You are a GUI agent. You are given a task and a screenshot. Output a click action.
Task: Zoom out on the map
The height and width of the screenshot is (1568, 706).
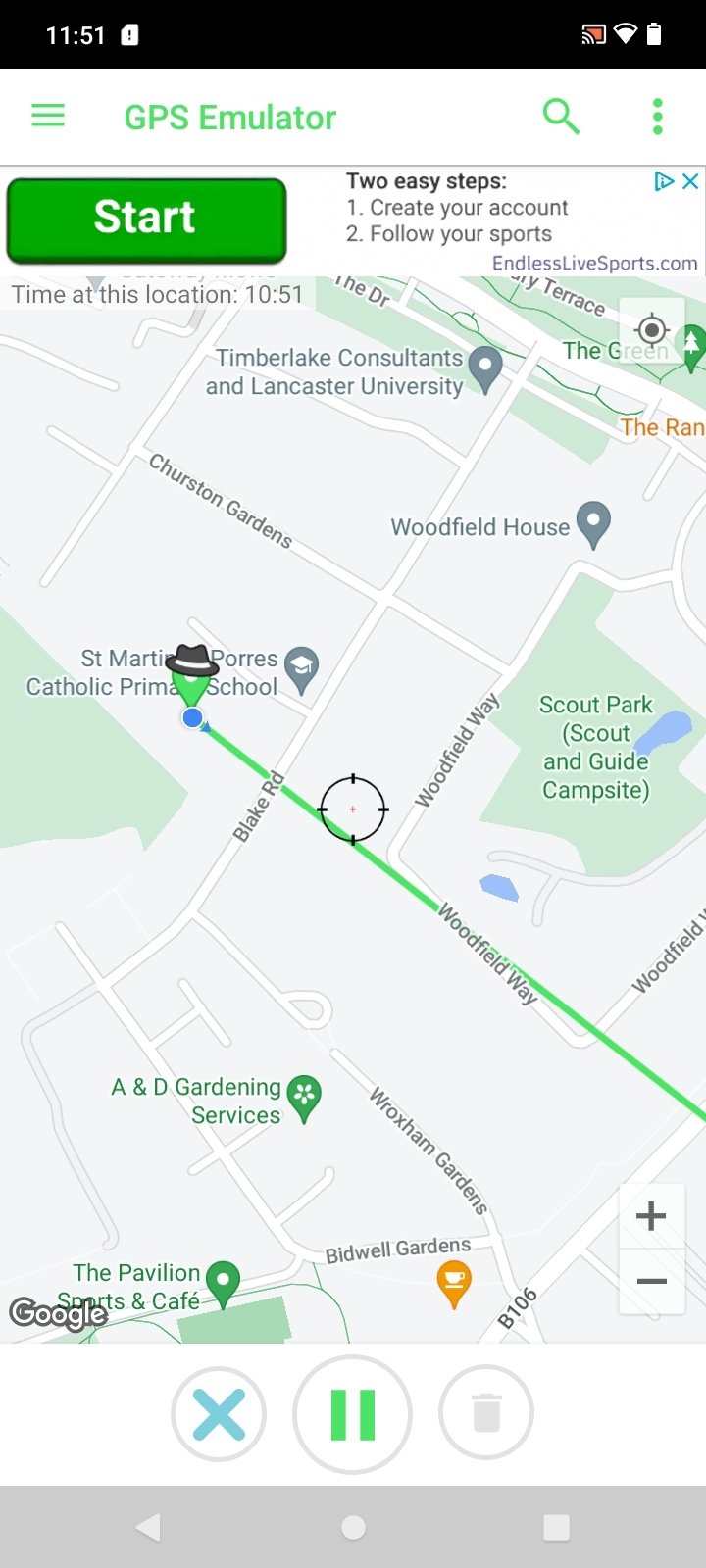(x=651, y=1281)
